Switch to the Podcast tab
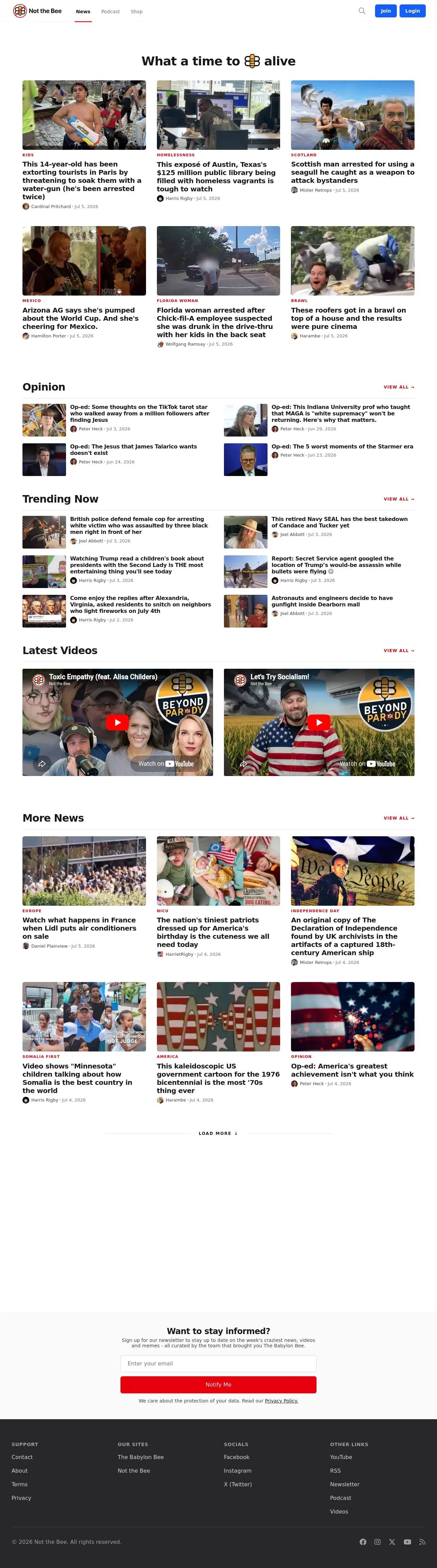 coord(110,12)
